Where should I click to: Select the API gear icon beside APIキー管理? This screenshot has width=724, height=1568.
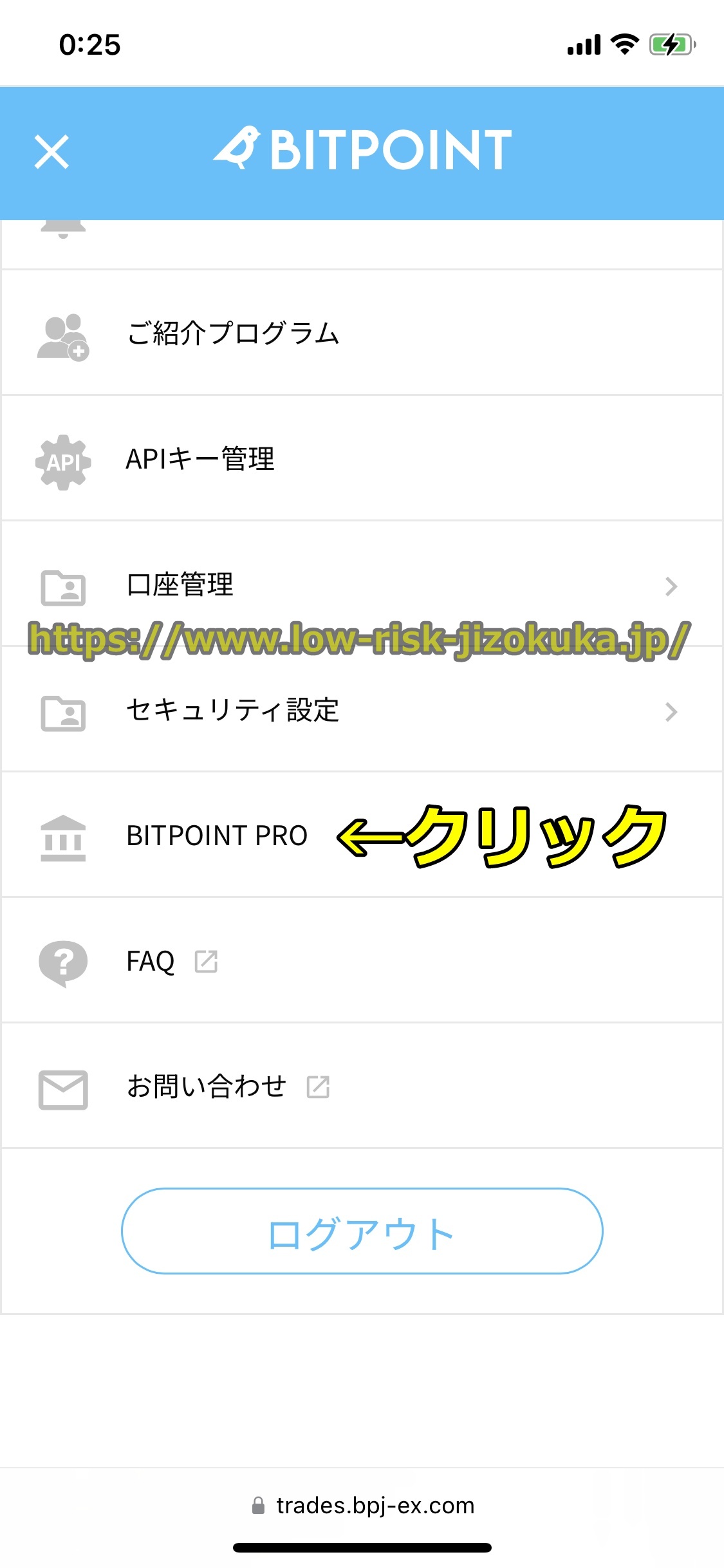pyautogui.click(x=62, y=460)
